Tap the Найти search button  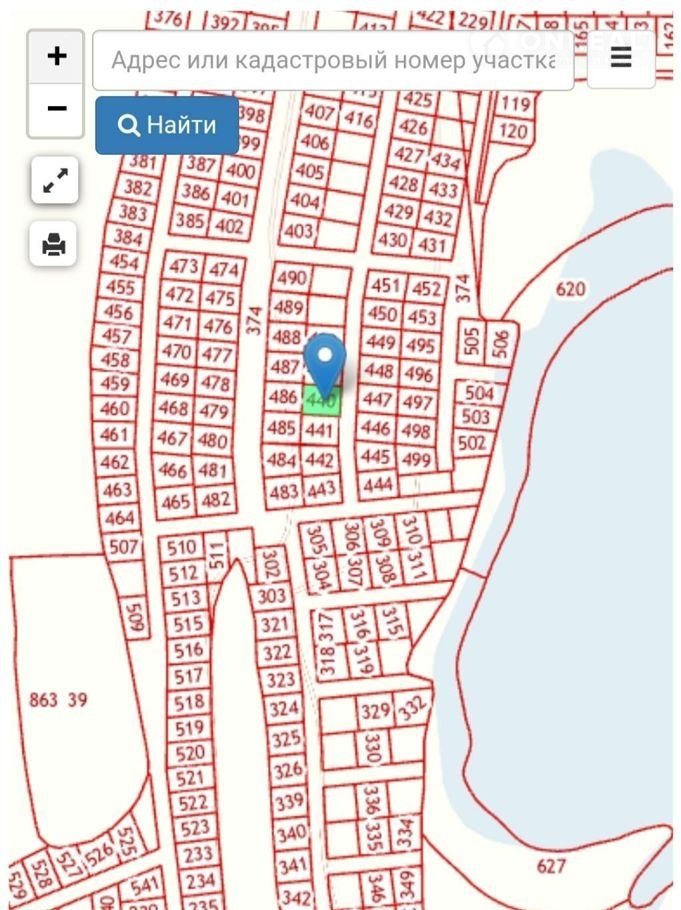tap(167, 125)
